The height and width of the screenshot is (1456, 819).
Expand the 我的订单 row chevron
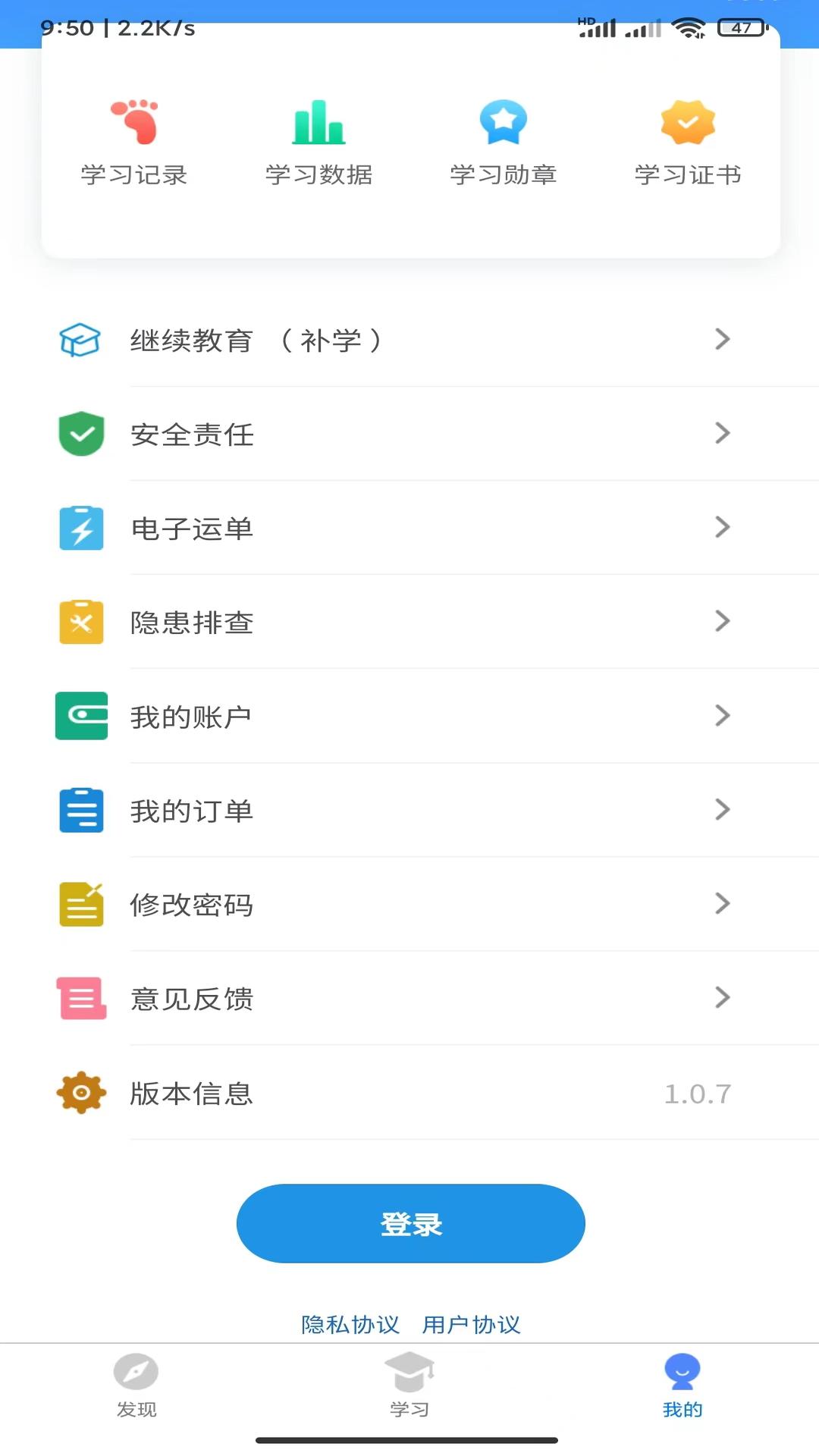(x=722, y=810)
